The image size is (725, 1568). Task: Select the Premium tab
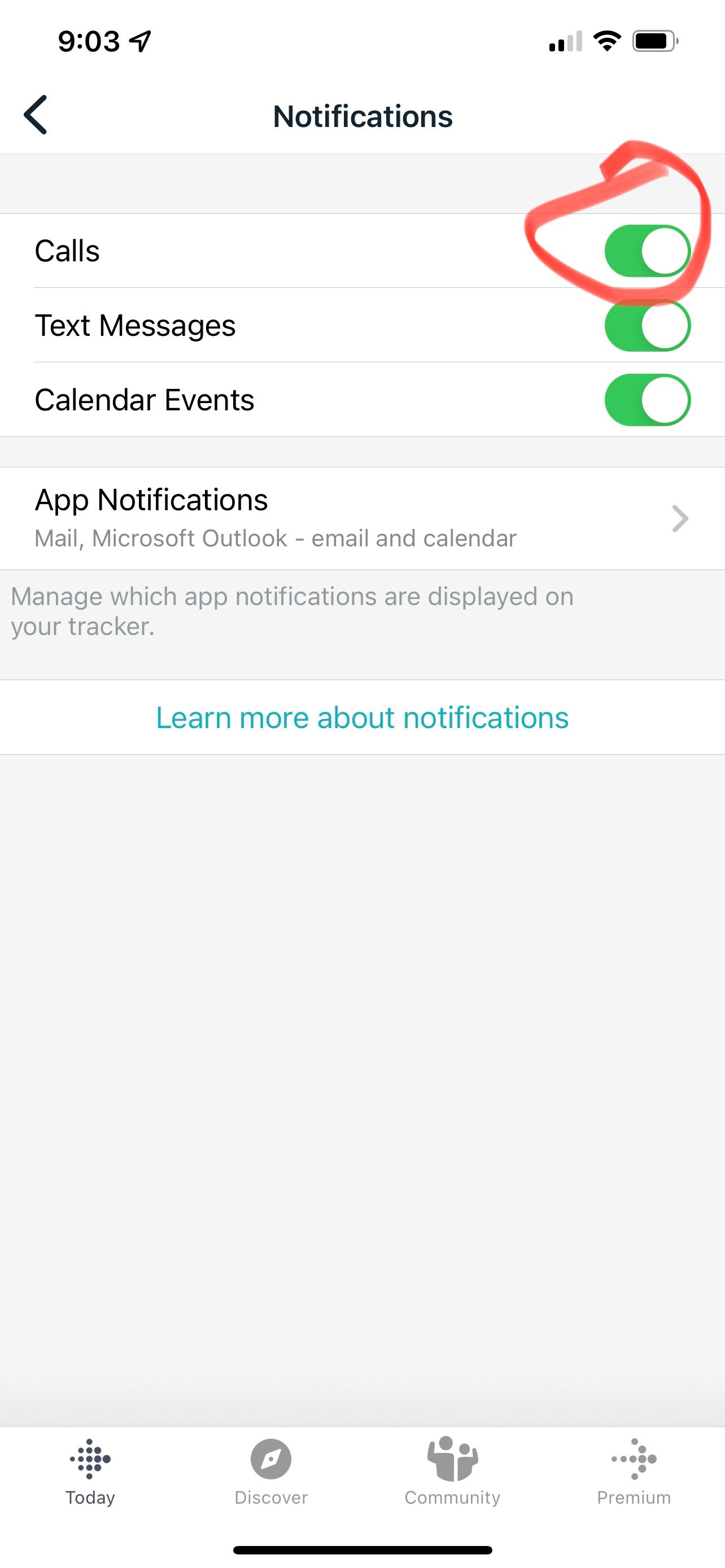pyautogui.click(x=634, y=1470)
